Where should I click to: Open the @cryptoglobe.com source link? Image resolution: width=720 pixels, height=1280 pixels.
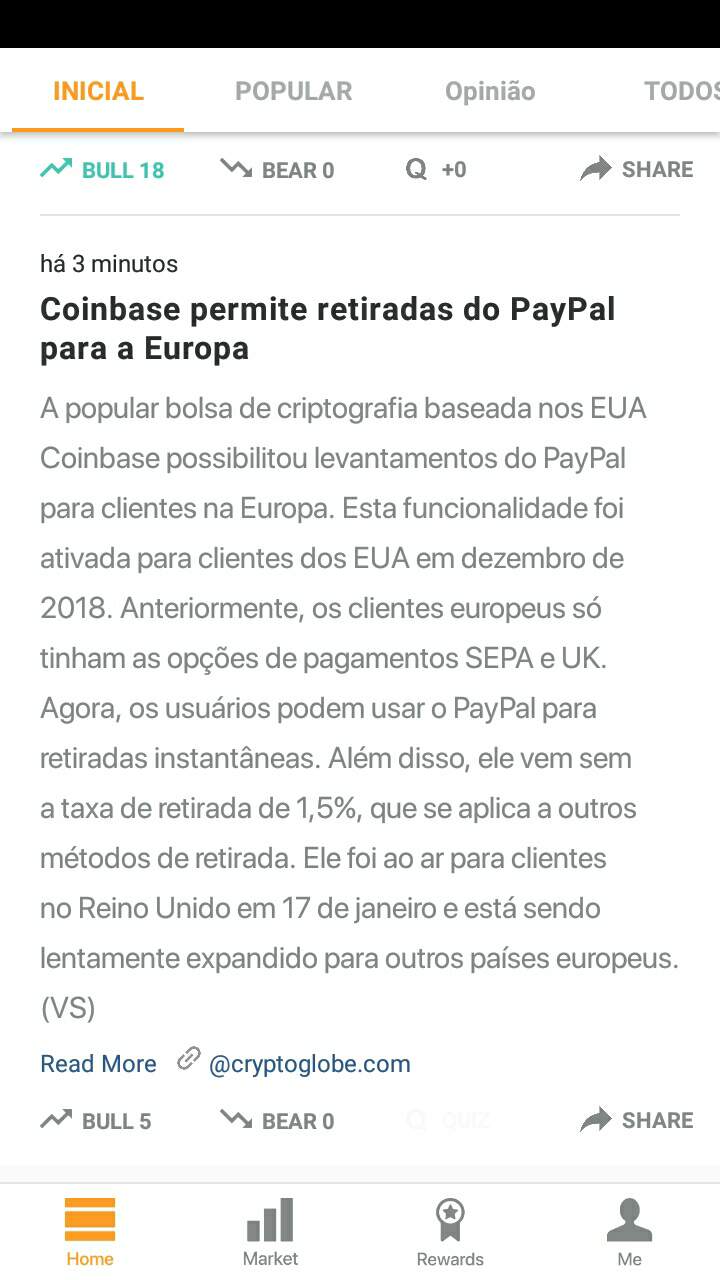(308, 1064)
